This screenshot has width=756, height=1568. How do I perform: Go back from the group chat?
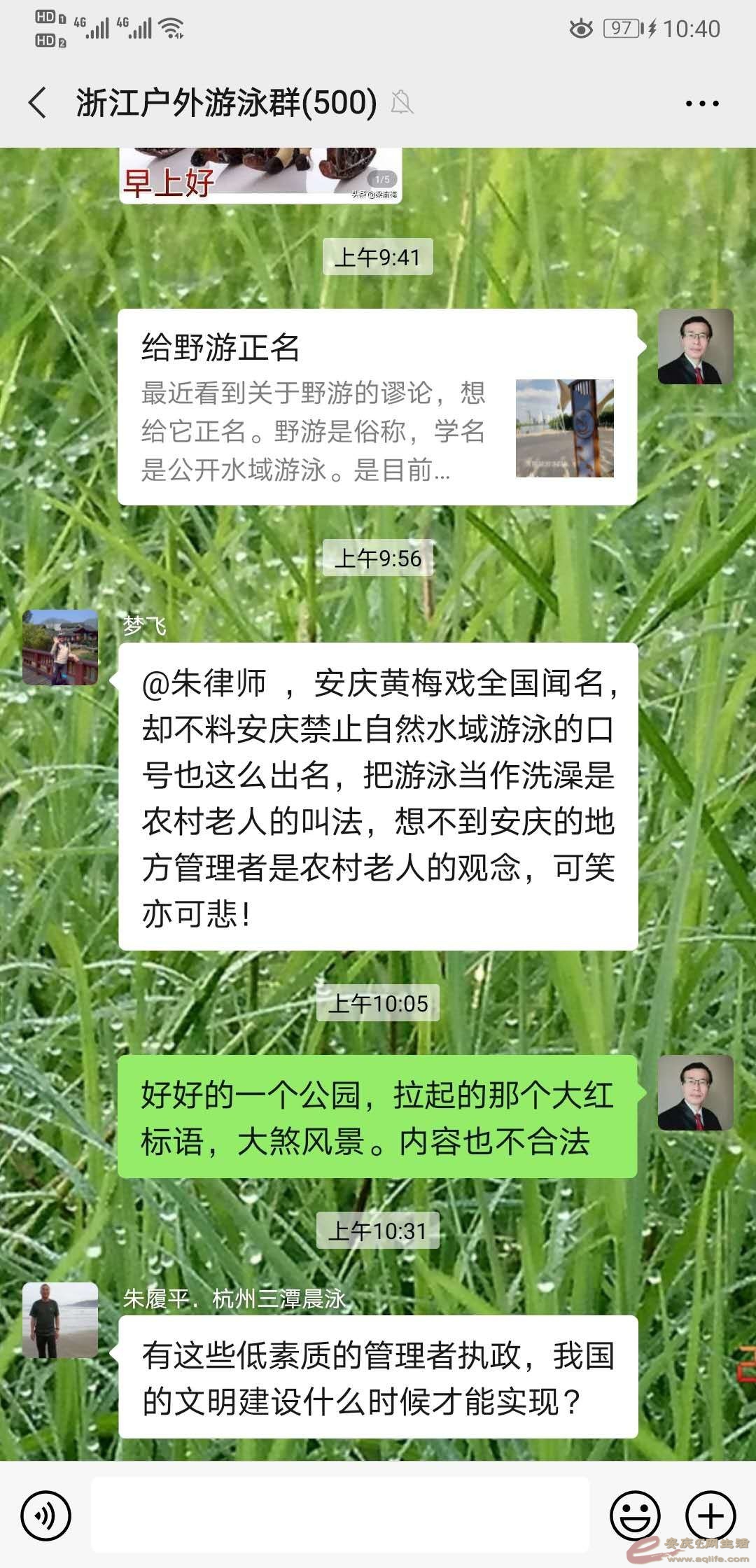click(38, 103)
